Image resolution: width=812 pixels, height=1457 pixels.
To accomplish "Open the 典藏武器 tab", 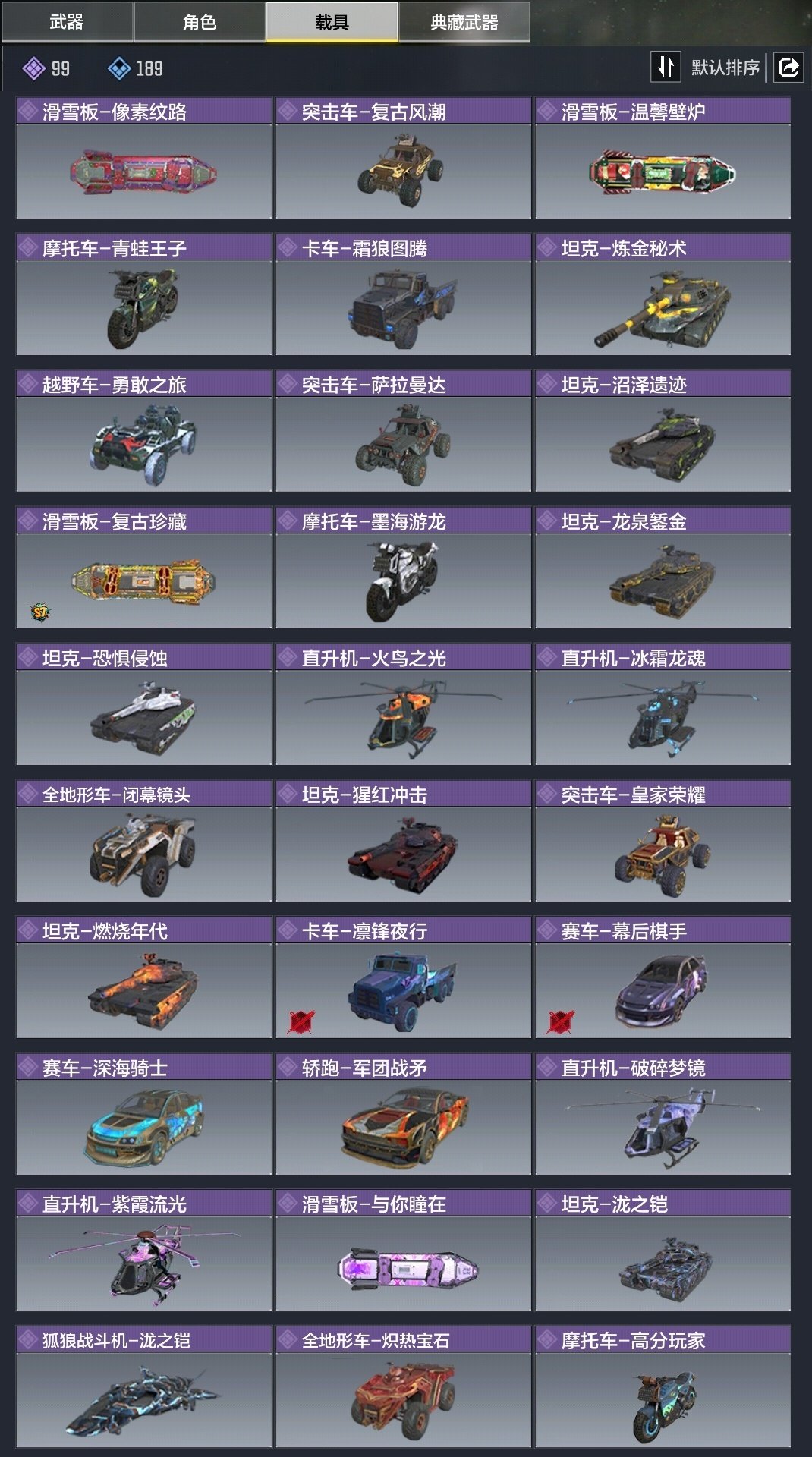I will [x=464, y=22].
